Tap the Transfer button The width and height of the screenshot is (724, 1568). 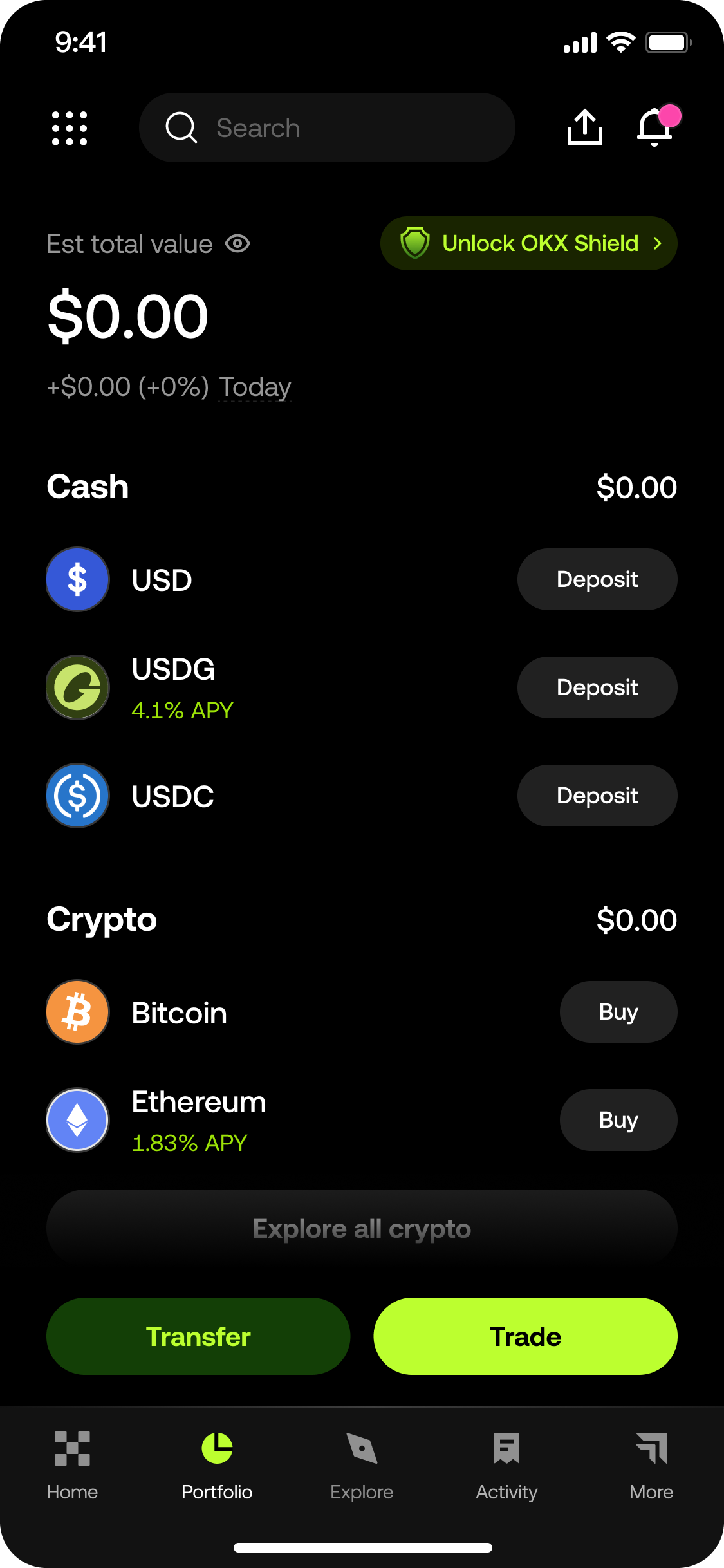point(198,1336)
